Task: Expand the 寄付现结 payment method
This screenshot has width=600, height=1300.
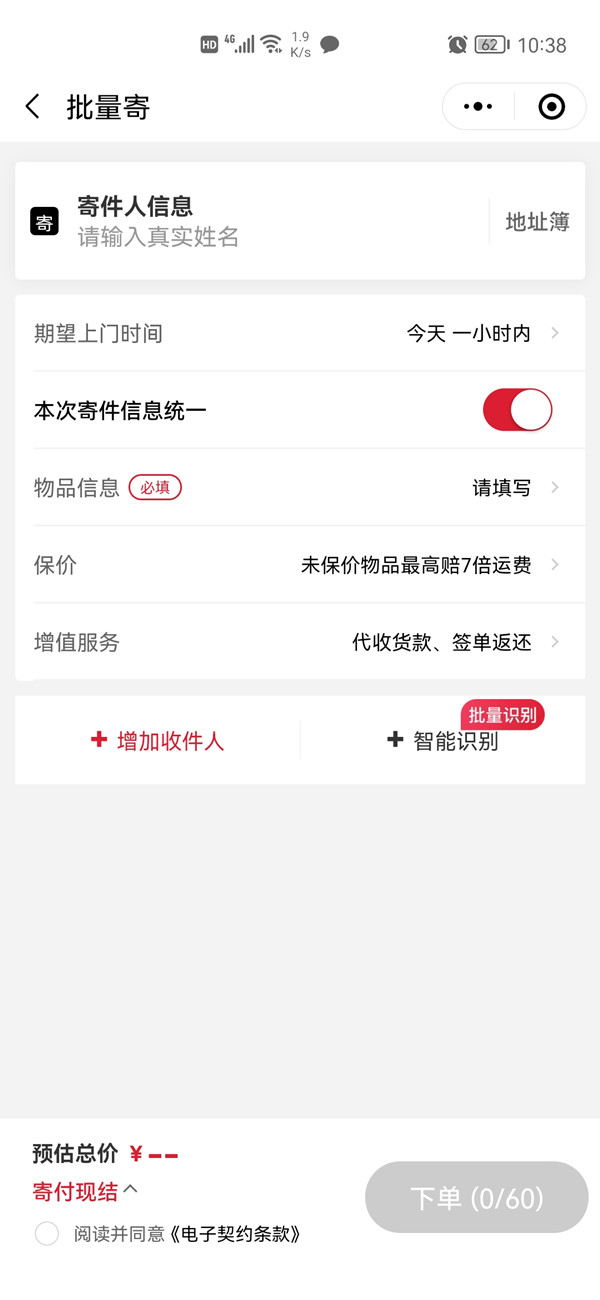Action: click(85, 1191)
